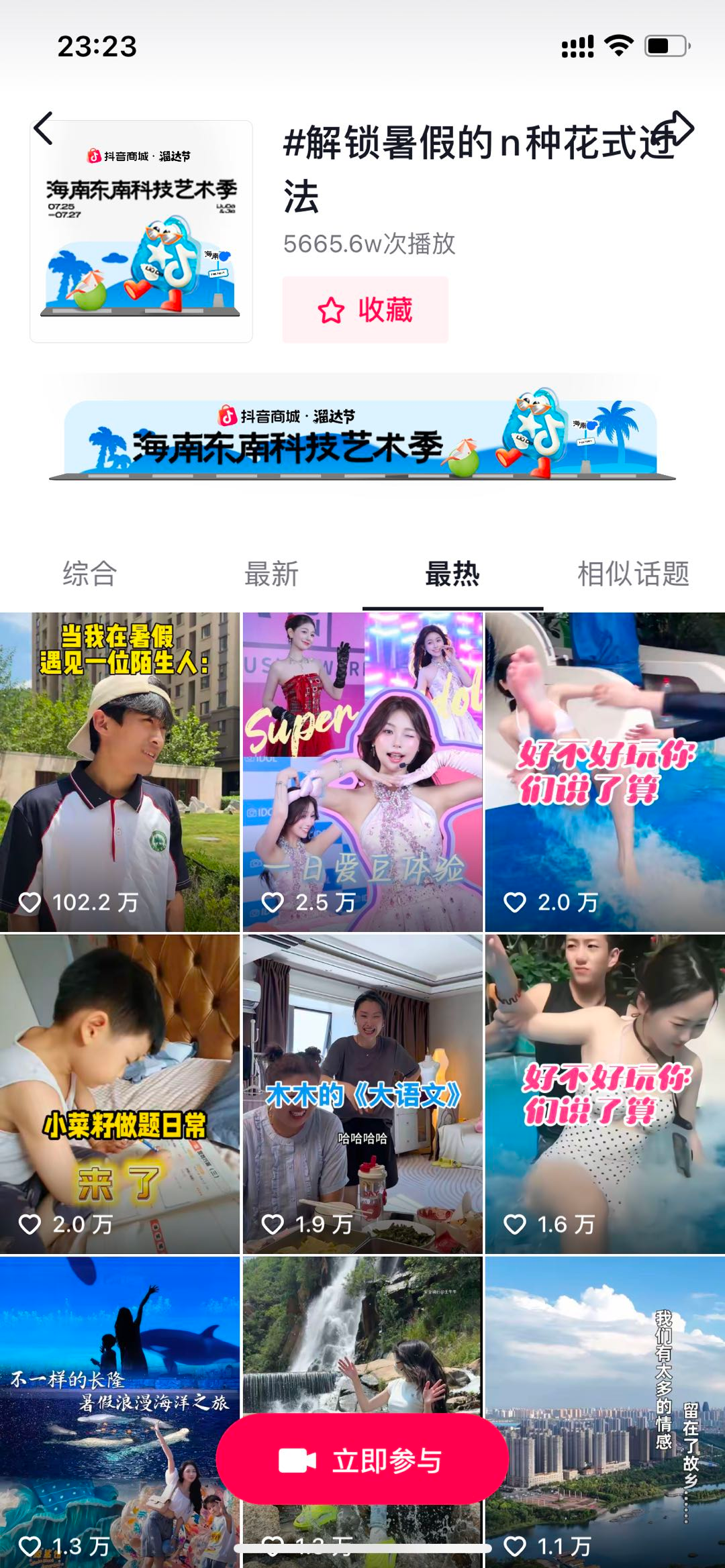Open the video 当我在暑假遇见一位陌生人

tap(119, 772)
